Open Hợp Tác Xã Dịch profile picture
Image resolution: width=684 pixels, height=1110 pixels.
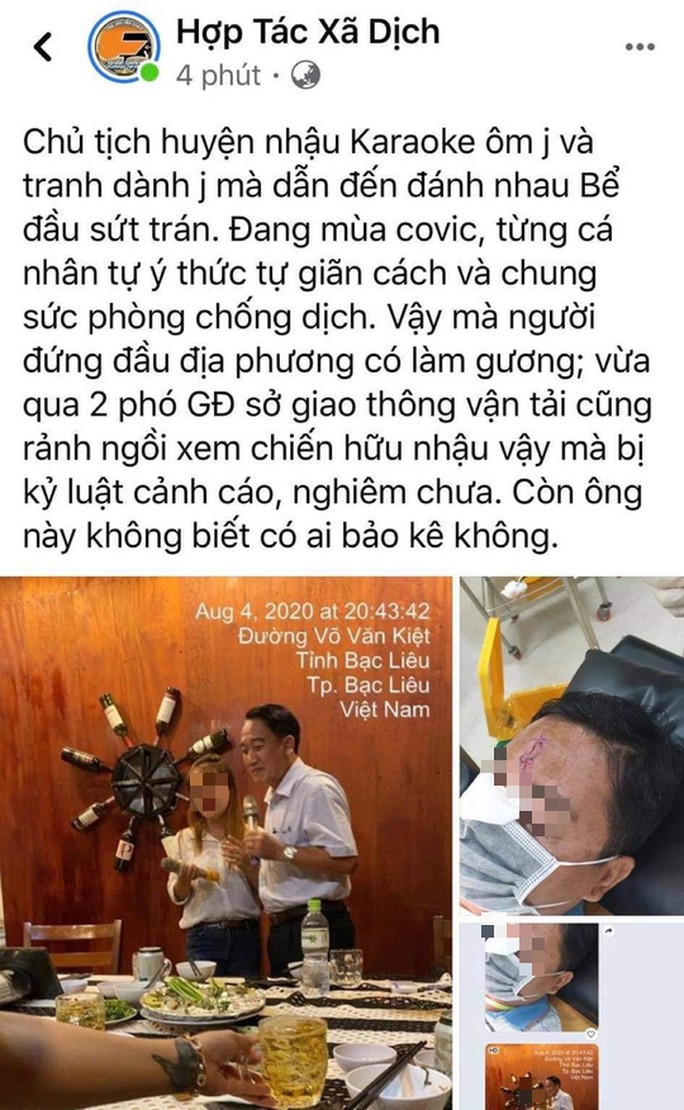tap(123, 46)
